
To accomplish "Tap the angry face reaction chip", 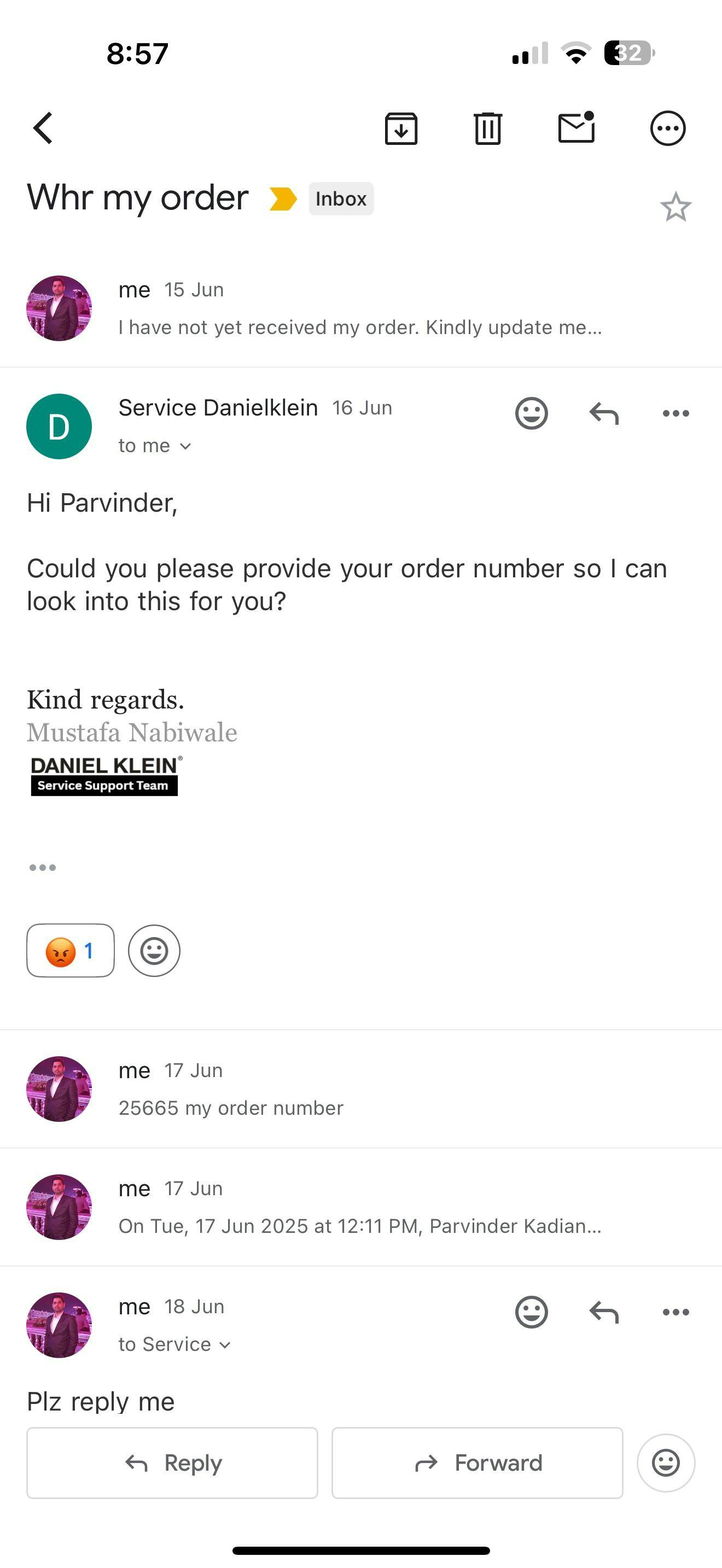I will pos(71,950).
